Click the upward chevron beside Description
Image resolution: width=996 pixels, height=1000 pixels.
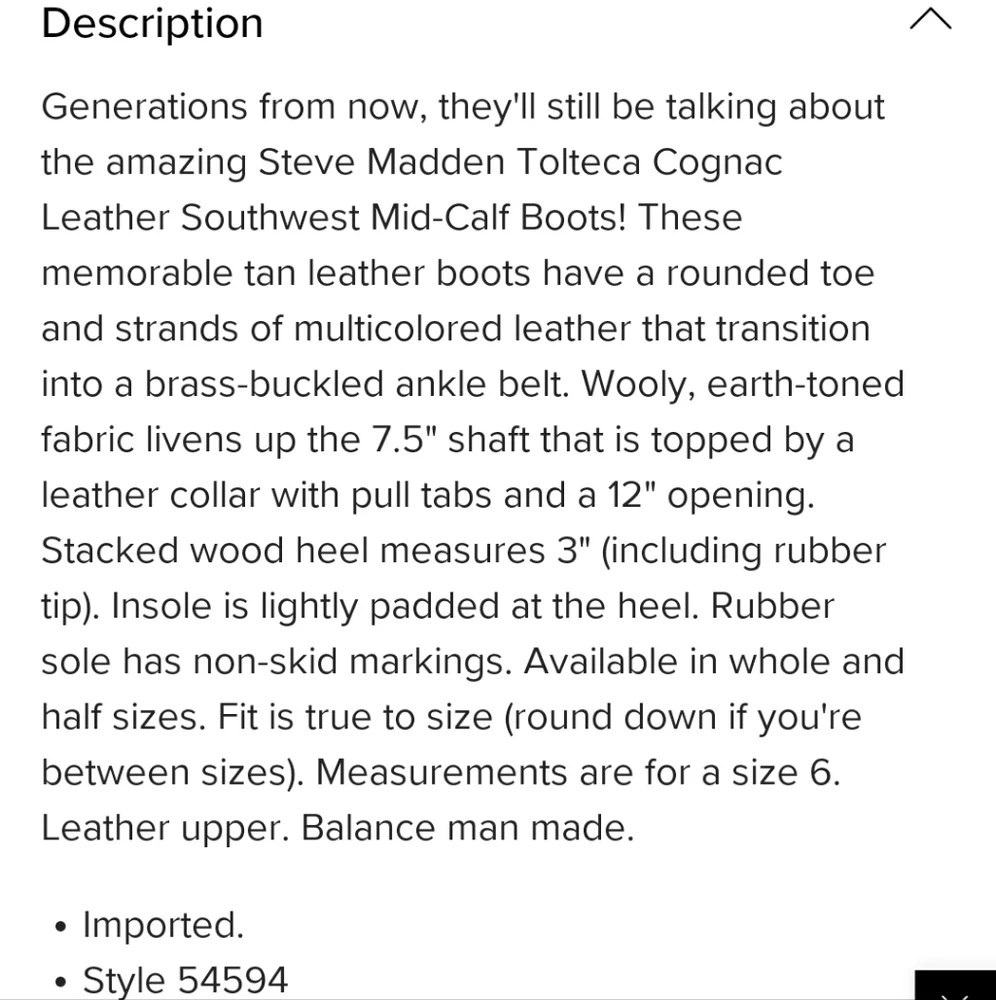point(931,19)
